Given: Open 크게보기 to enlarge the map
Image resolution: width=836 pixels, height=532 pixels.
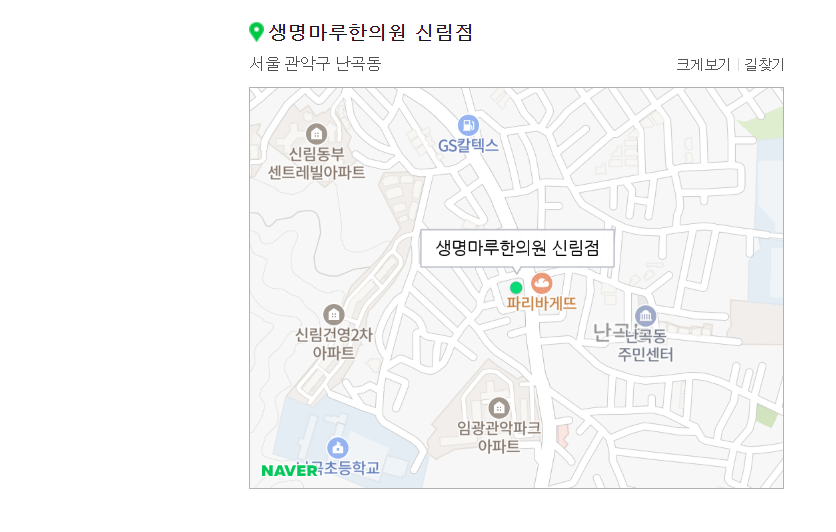Looking at the screenshot, I should tap(703, 65).
